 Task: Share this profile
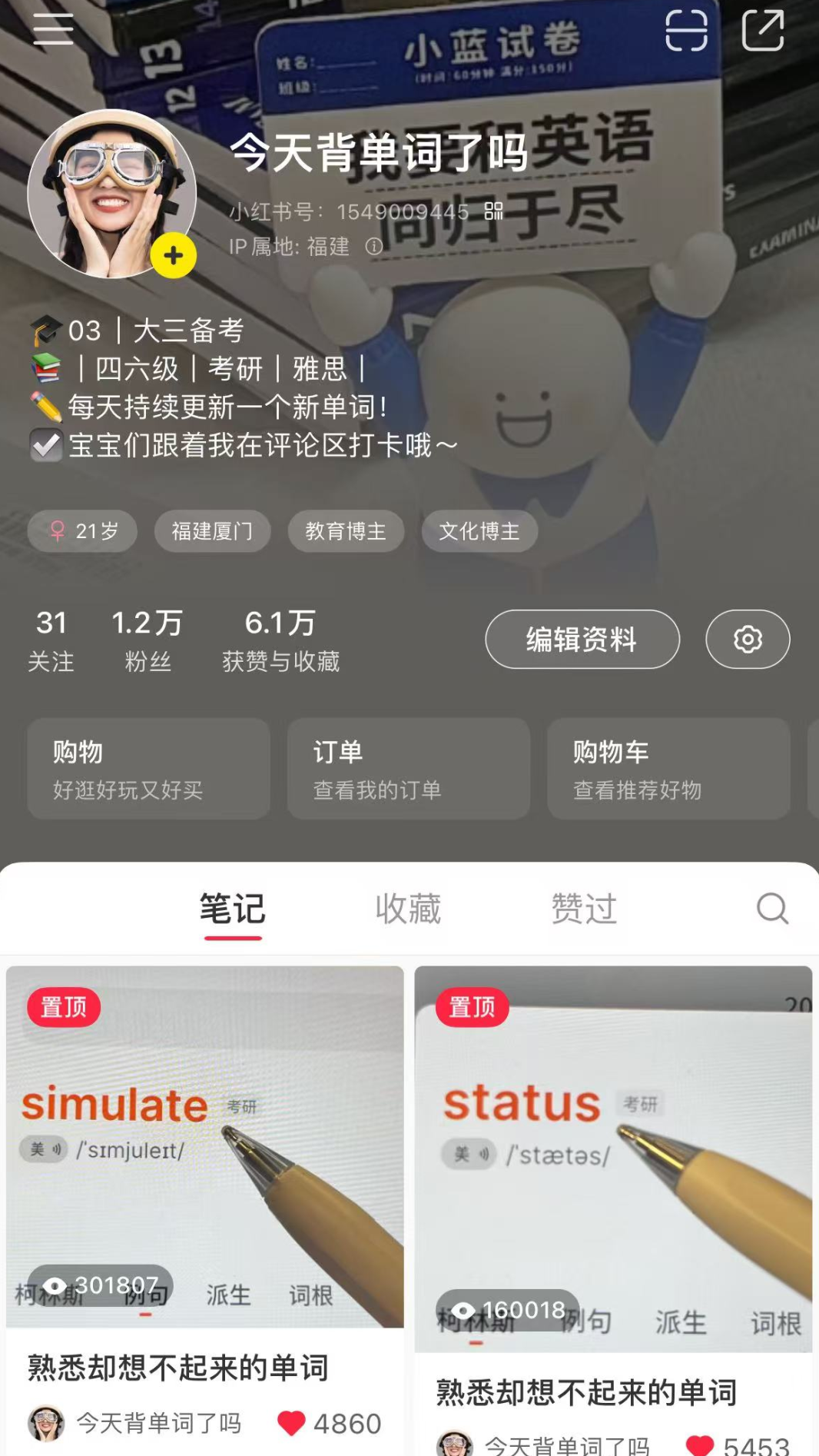click(763, 31)
